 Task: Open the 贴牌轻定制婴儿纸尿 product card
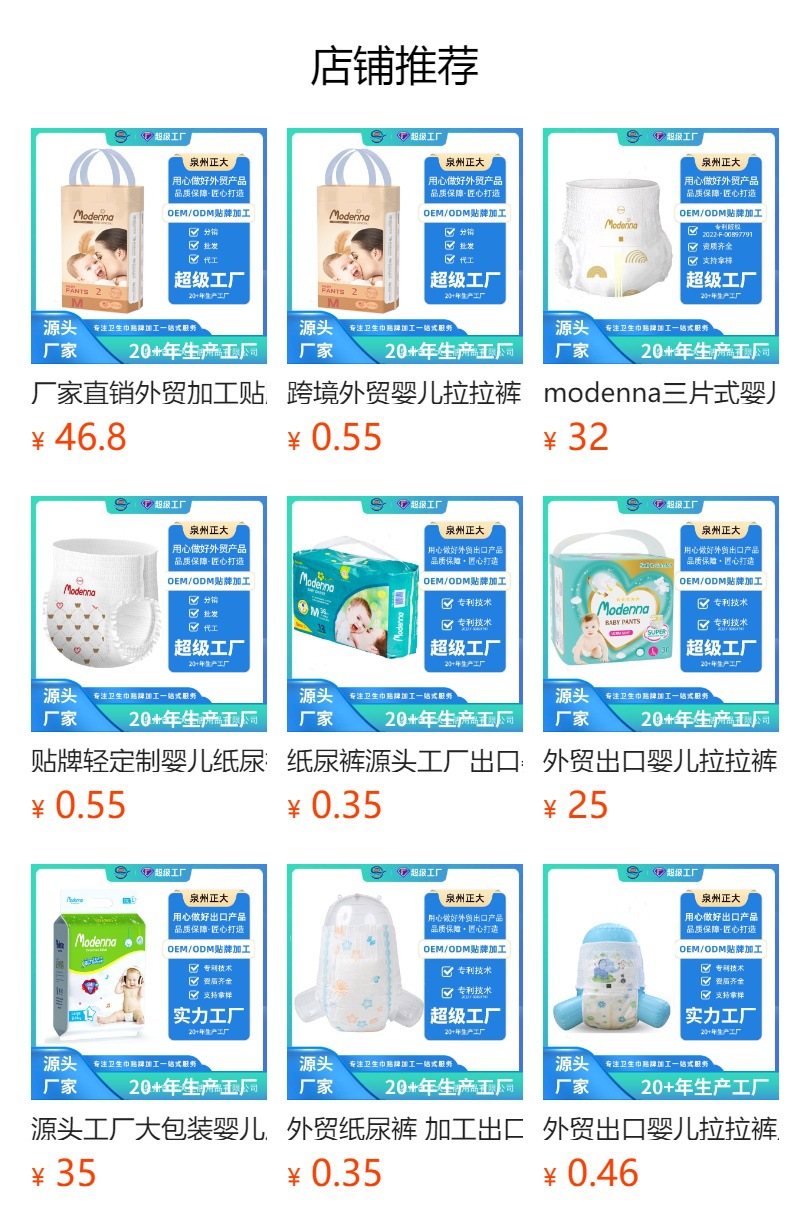tap(149, 614)
